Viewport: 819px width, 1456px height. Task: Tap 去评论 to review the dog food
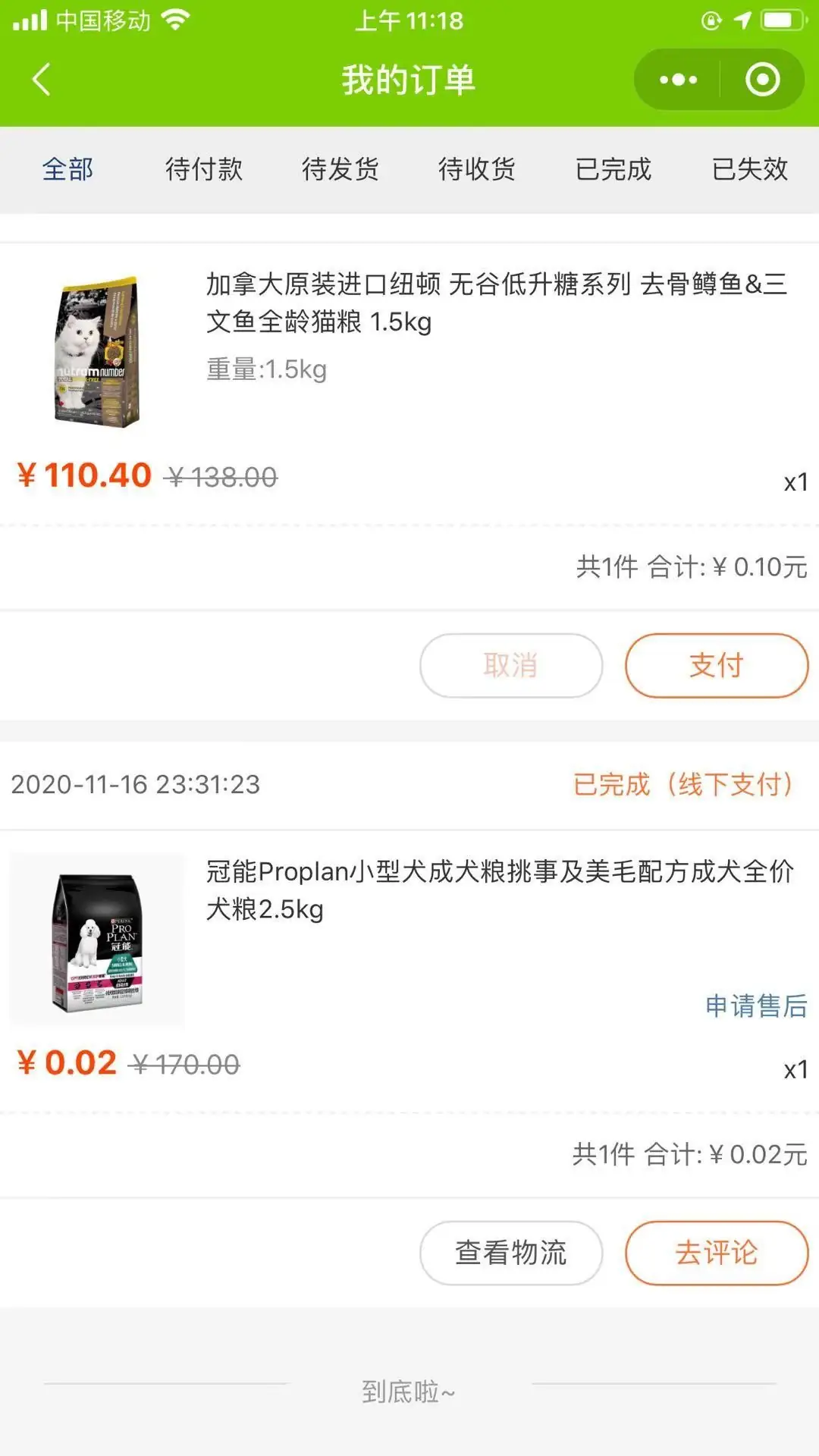coord(714,1254)
